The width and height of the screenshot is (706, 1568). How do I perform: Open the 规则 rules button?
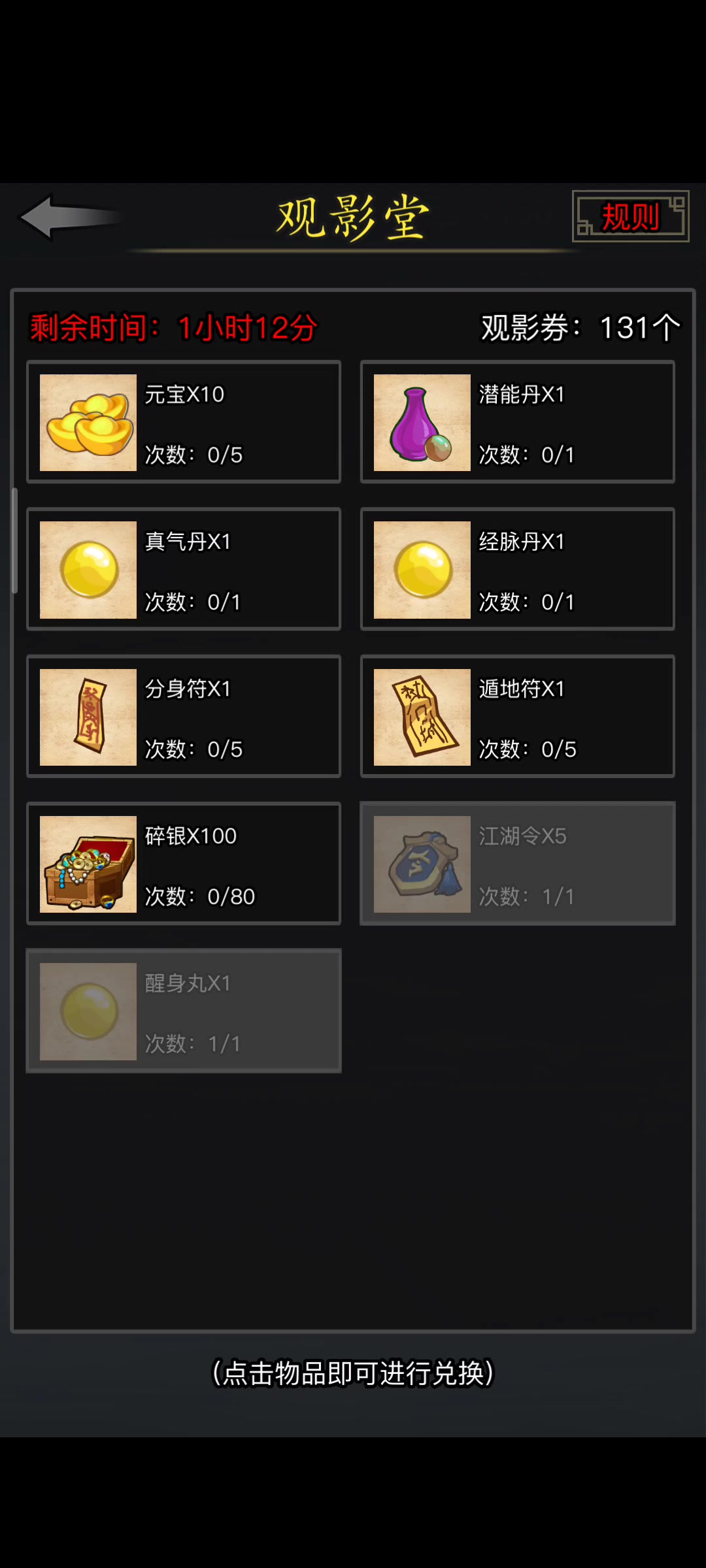coord(630,216)
